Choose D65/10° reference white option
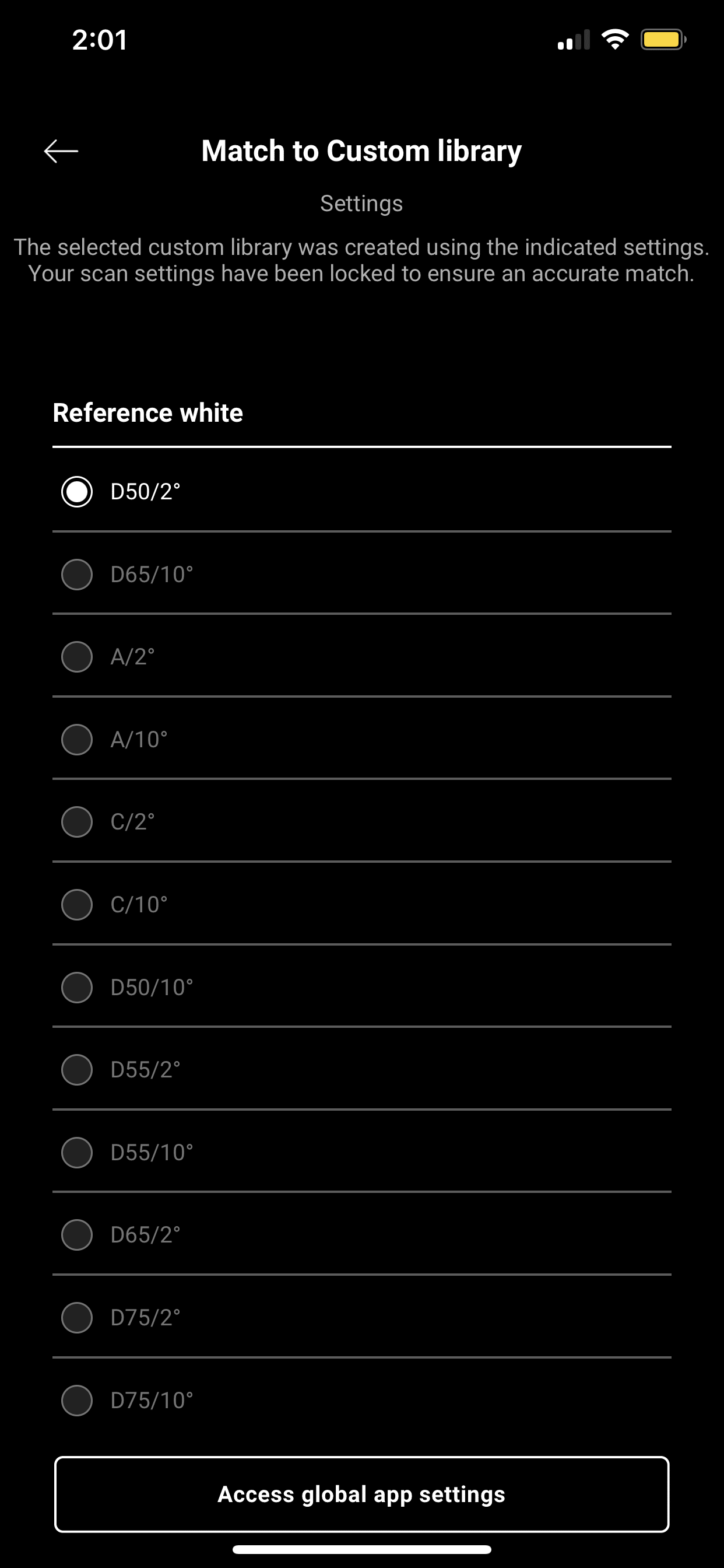Image resolution: width=724 pixels, height=1568 pixels. point(78,575)
